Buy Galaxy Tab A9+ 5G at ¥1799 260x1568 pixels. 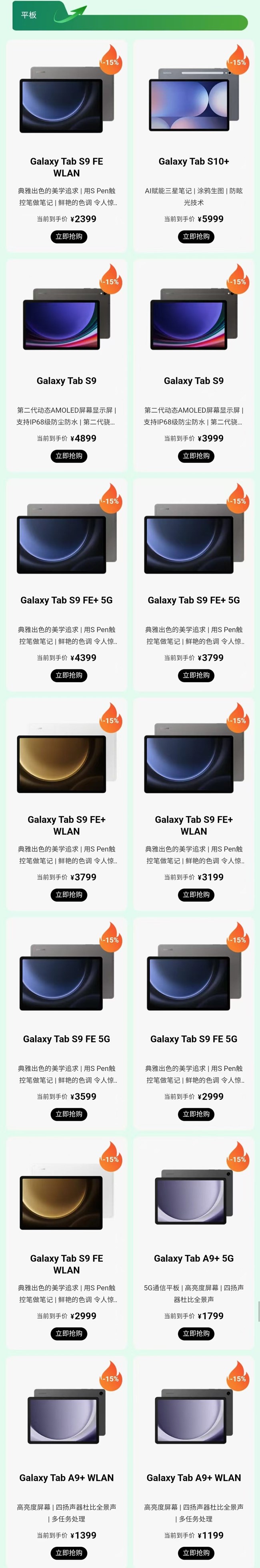196,1334
